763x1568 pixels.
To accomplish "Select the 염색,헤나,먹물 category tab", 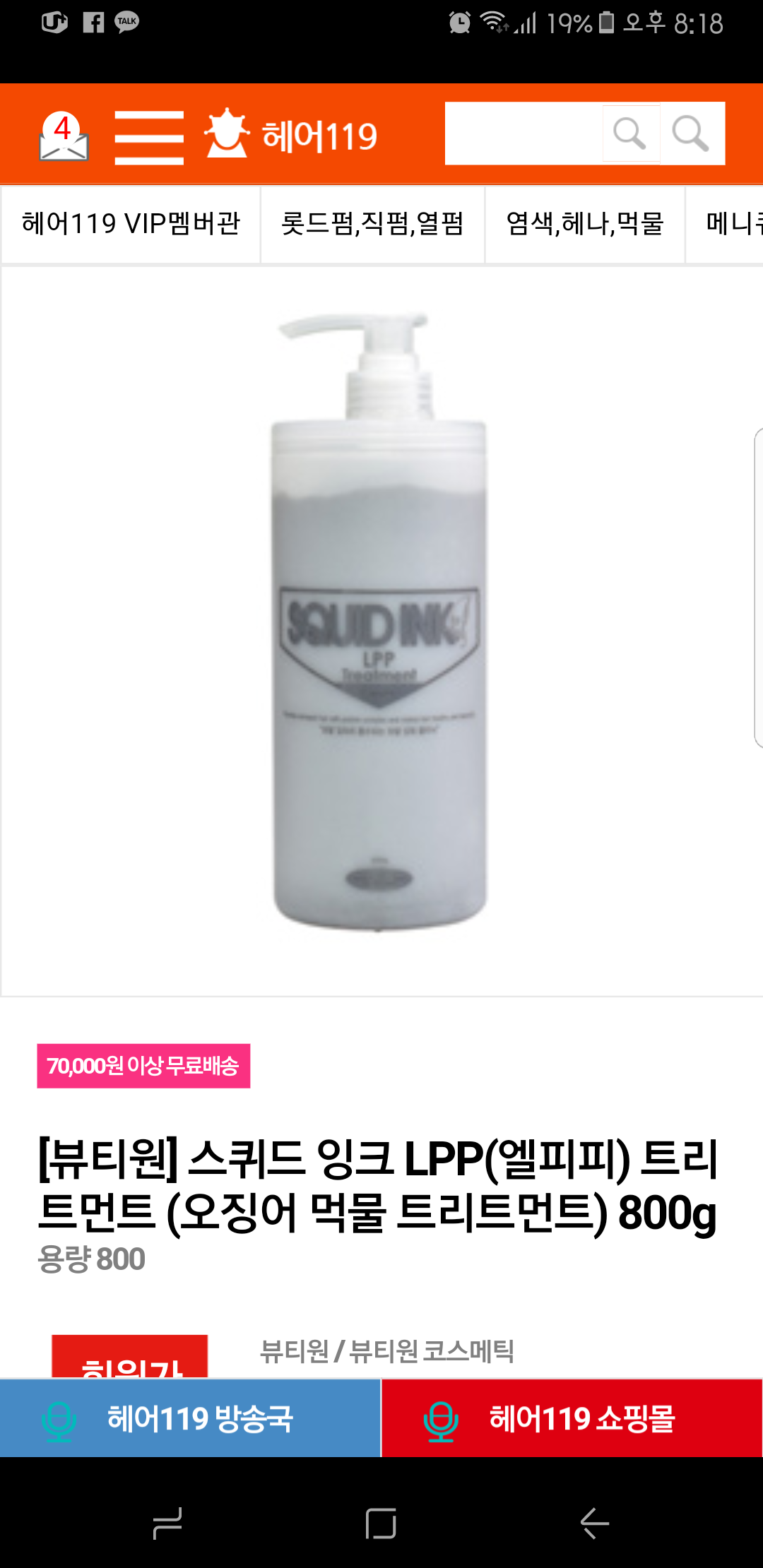I will tap(585, 224).
